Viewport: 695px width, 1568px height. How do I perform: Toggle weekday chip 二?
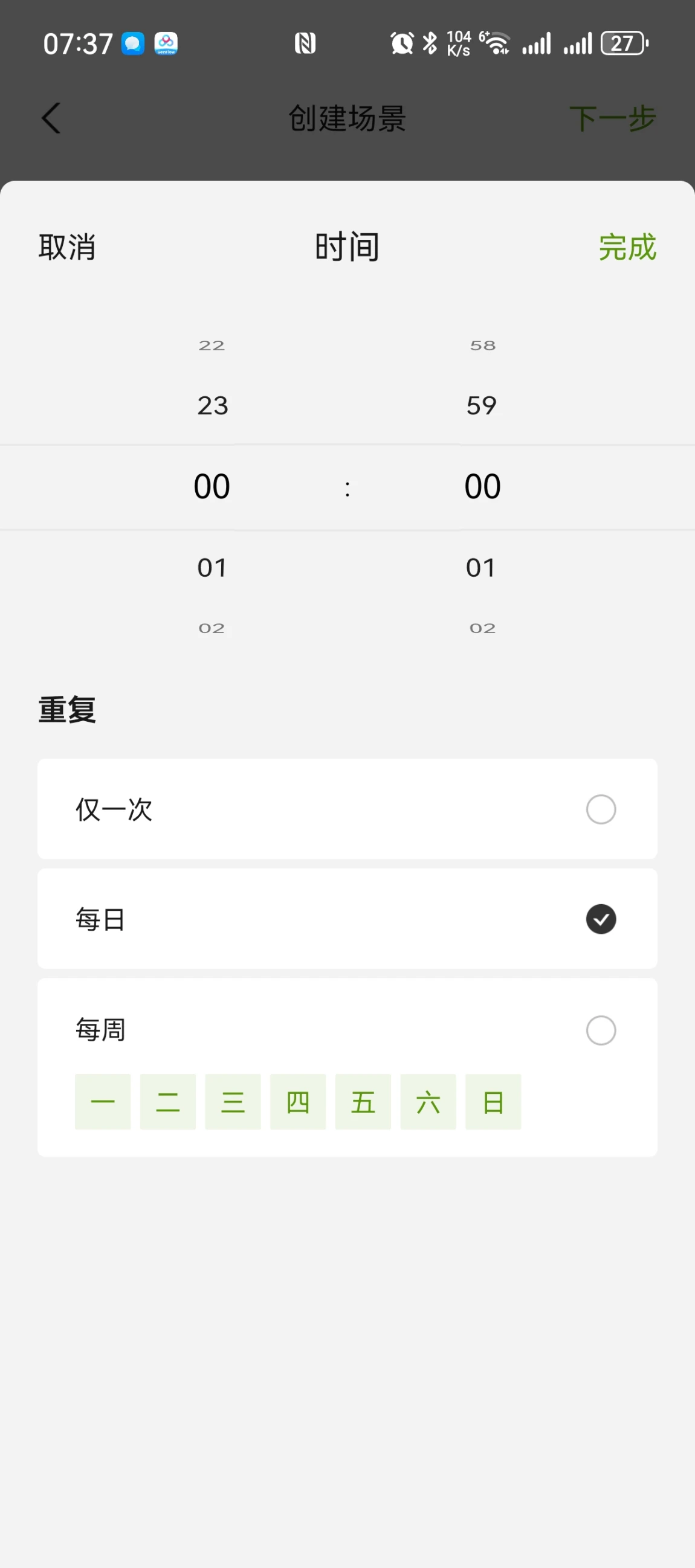[x=167, y=1102]
